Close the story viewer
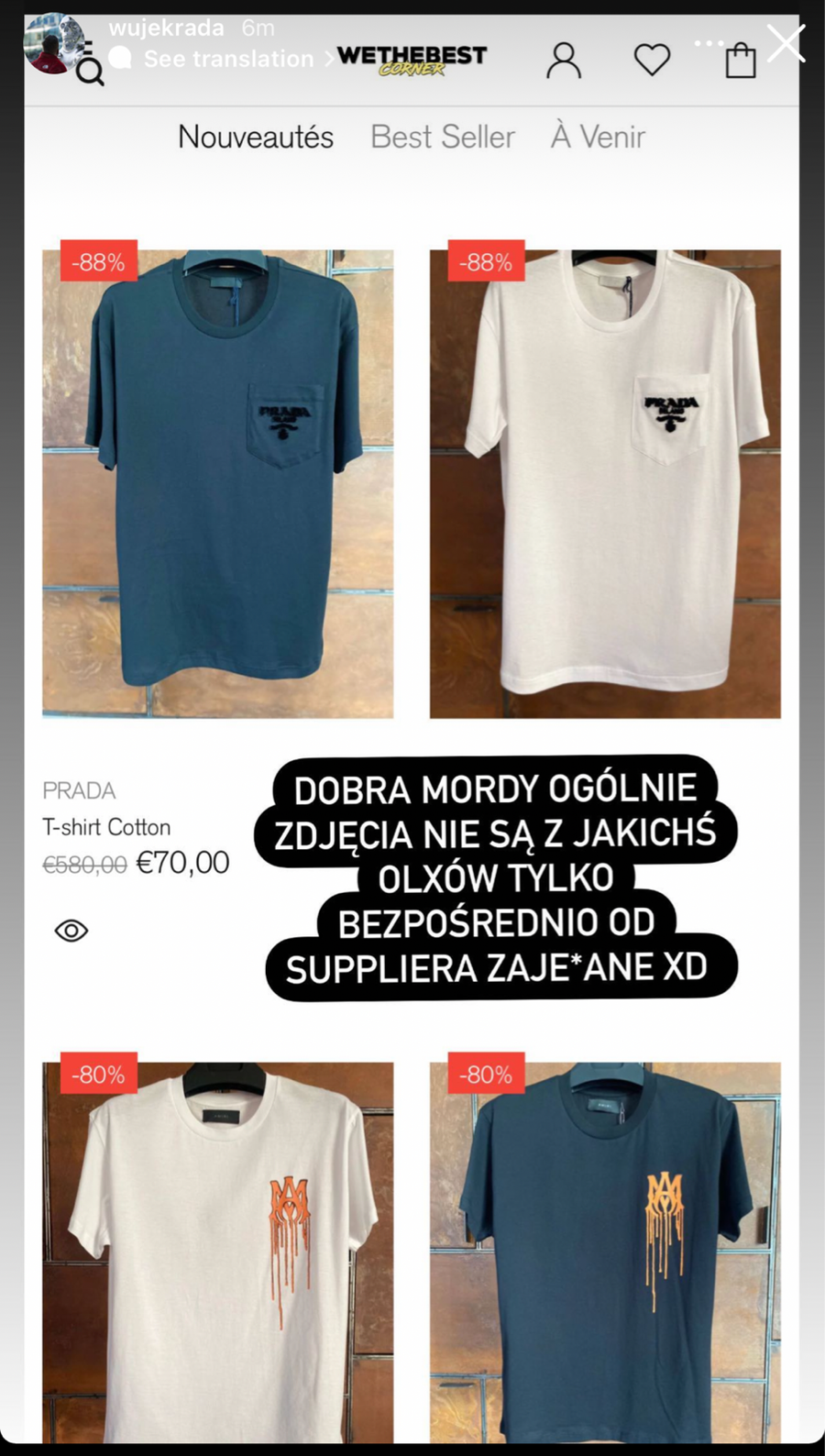The width and height of the screenshot is (825, 1456). pyautogui.click(x=786, y=43)
